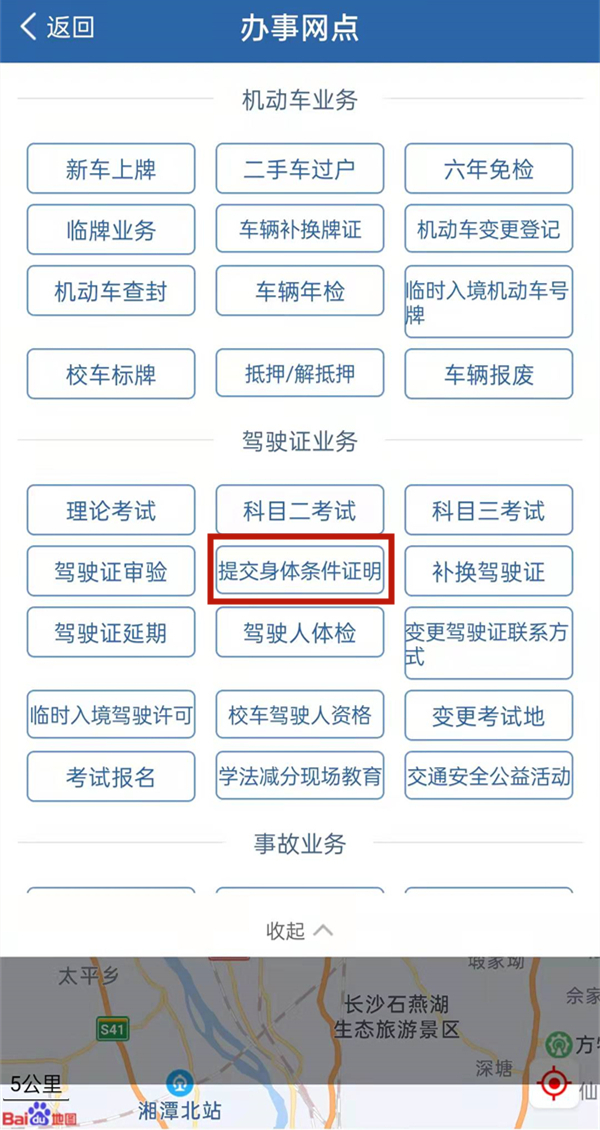Tap 车辆报废 option
Screen dimensions: 600x1130
coord(488,375)
